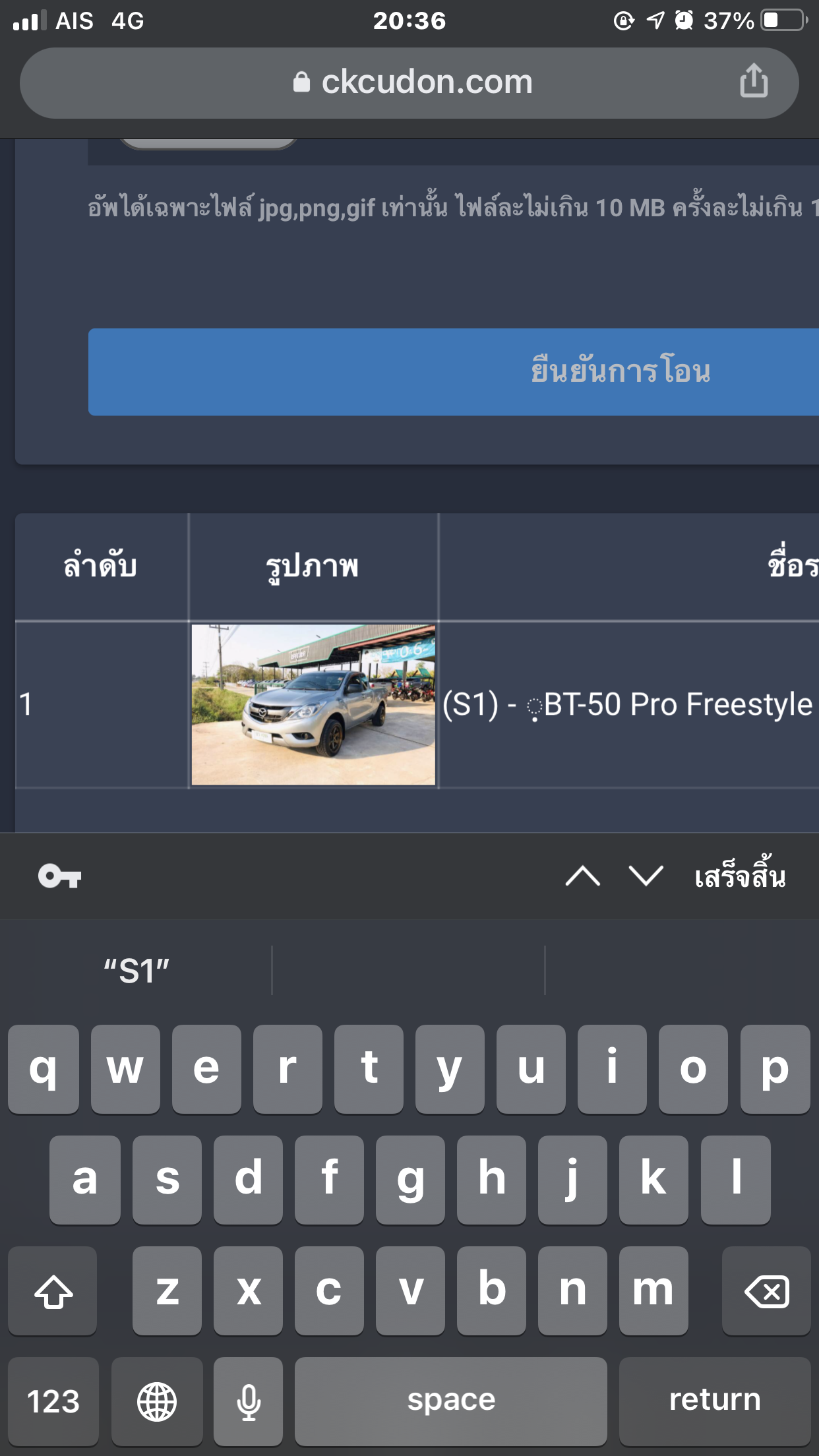Start dictation with the microphone key
819x1456 pixels.
pyautogui.click(x=249, y=1401)
